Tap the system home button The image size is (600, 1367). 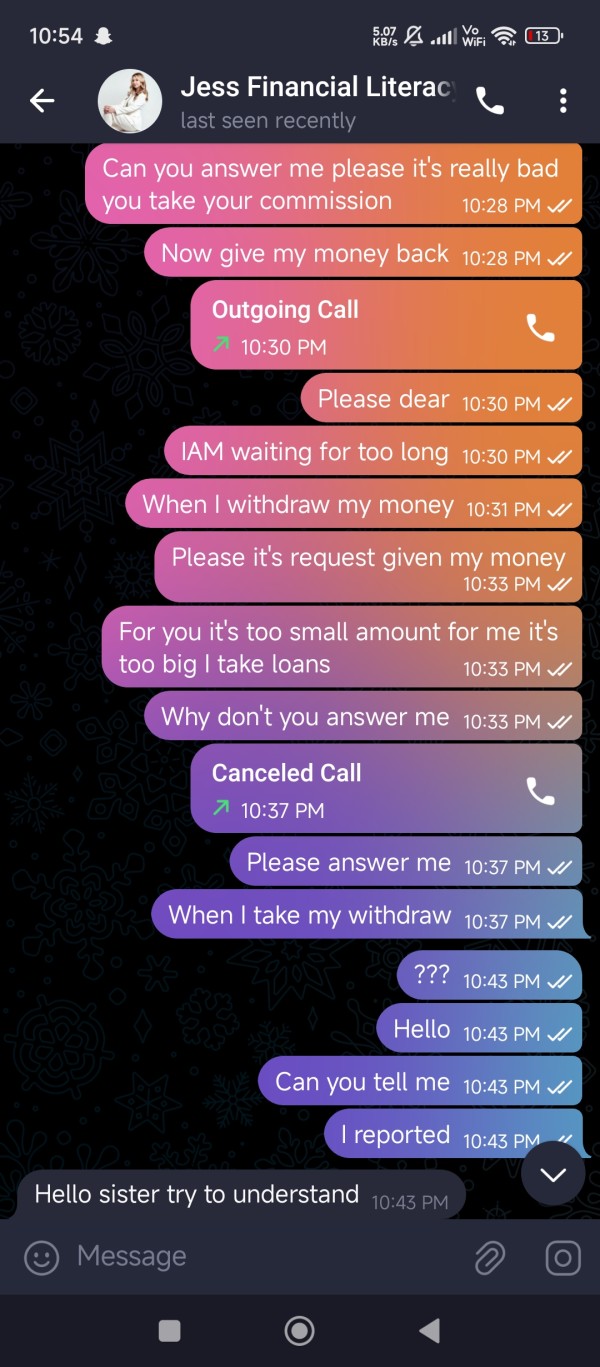tap(299, 1330)
